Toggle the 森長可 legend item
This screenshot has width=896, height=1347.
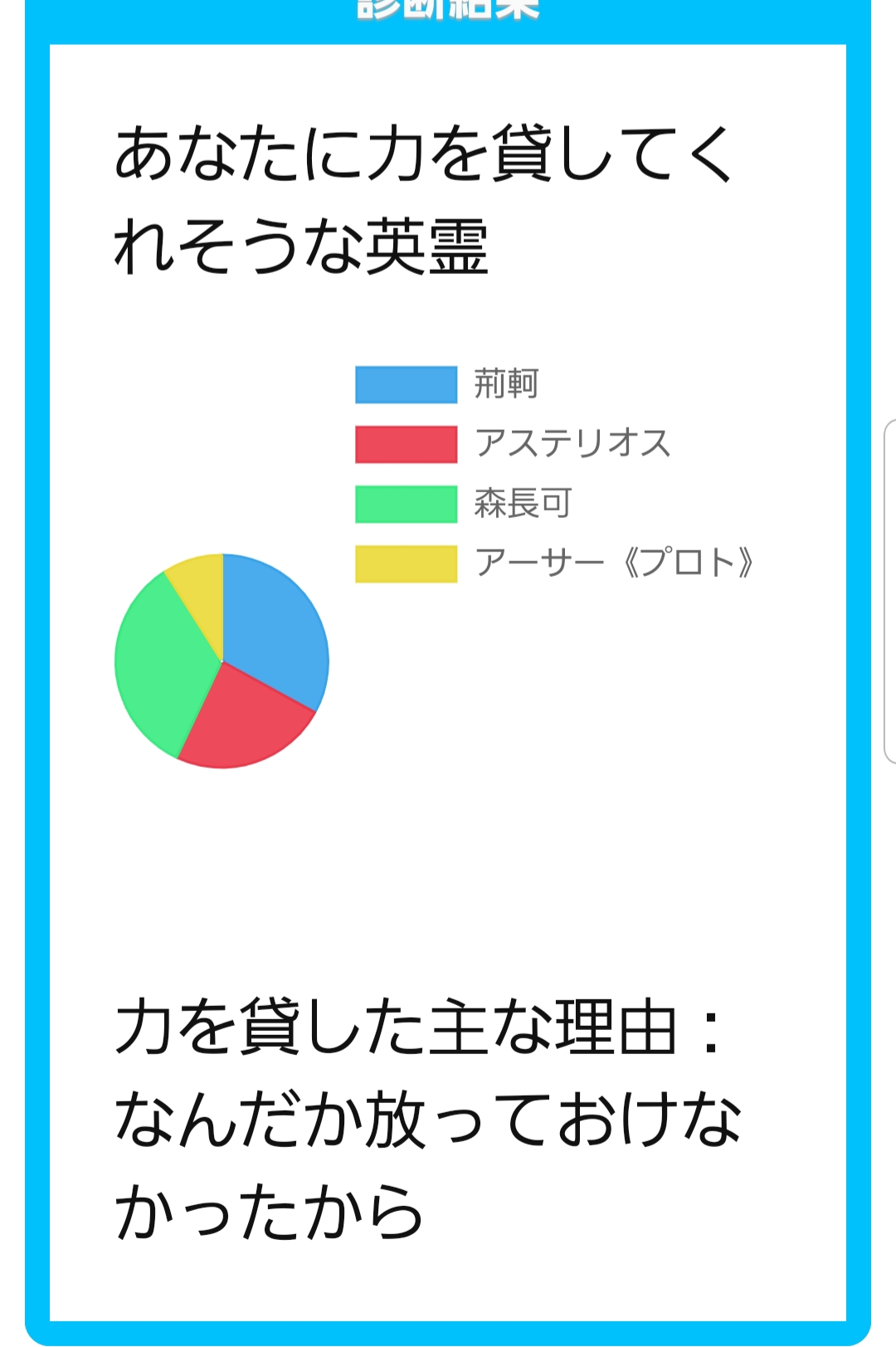pyautogui.click(x=464, y=503)
